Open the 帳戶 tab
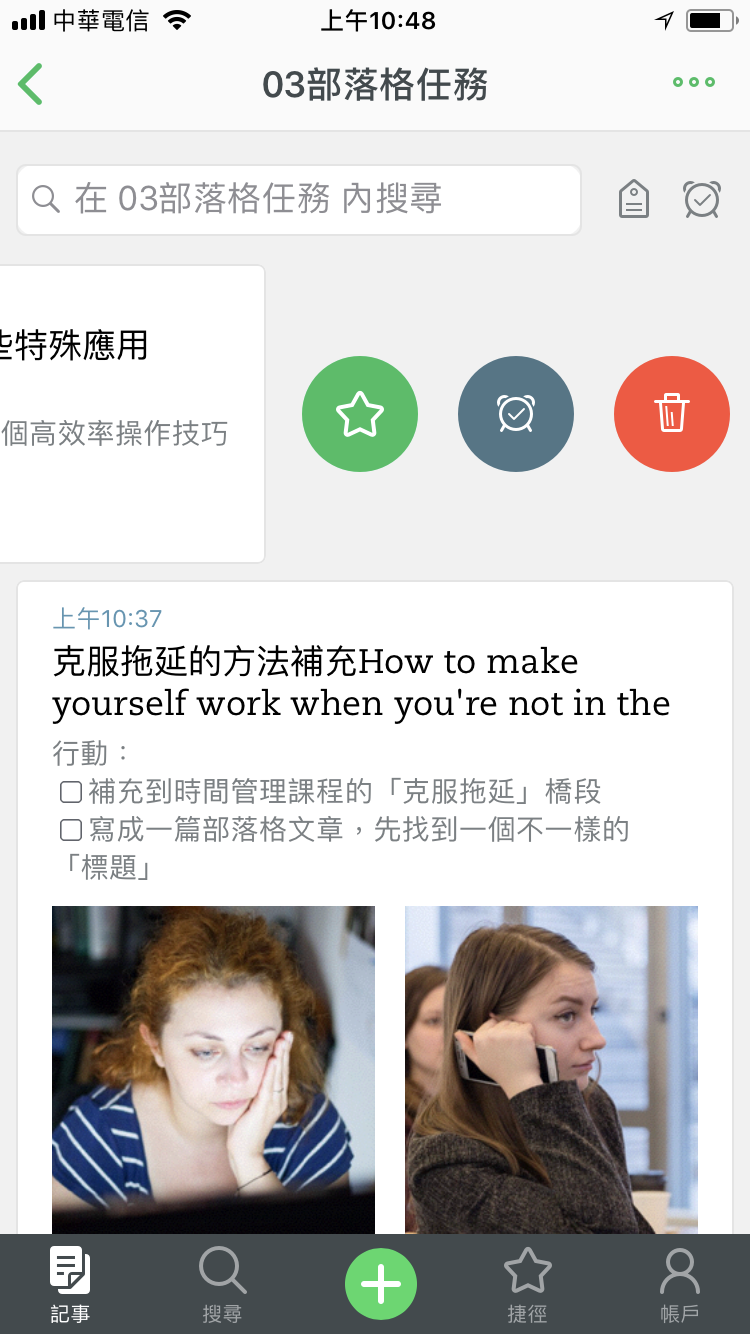This screenshot has height=1334, width=750. tap(680, 1285)
